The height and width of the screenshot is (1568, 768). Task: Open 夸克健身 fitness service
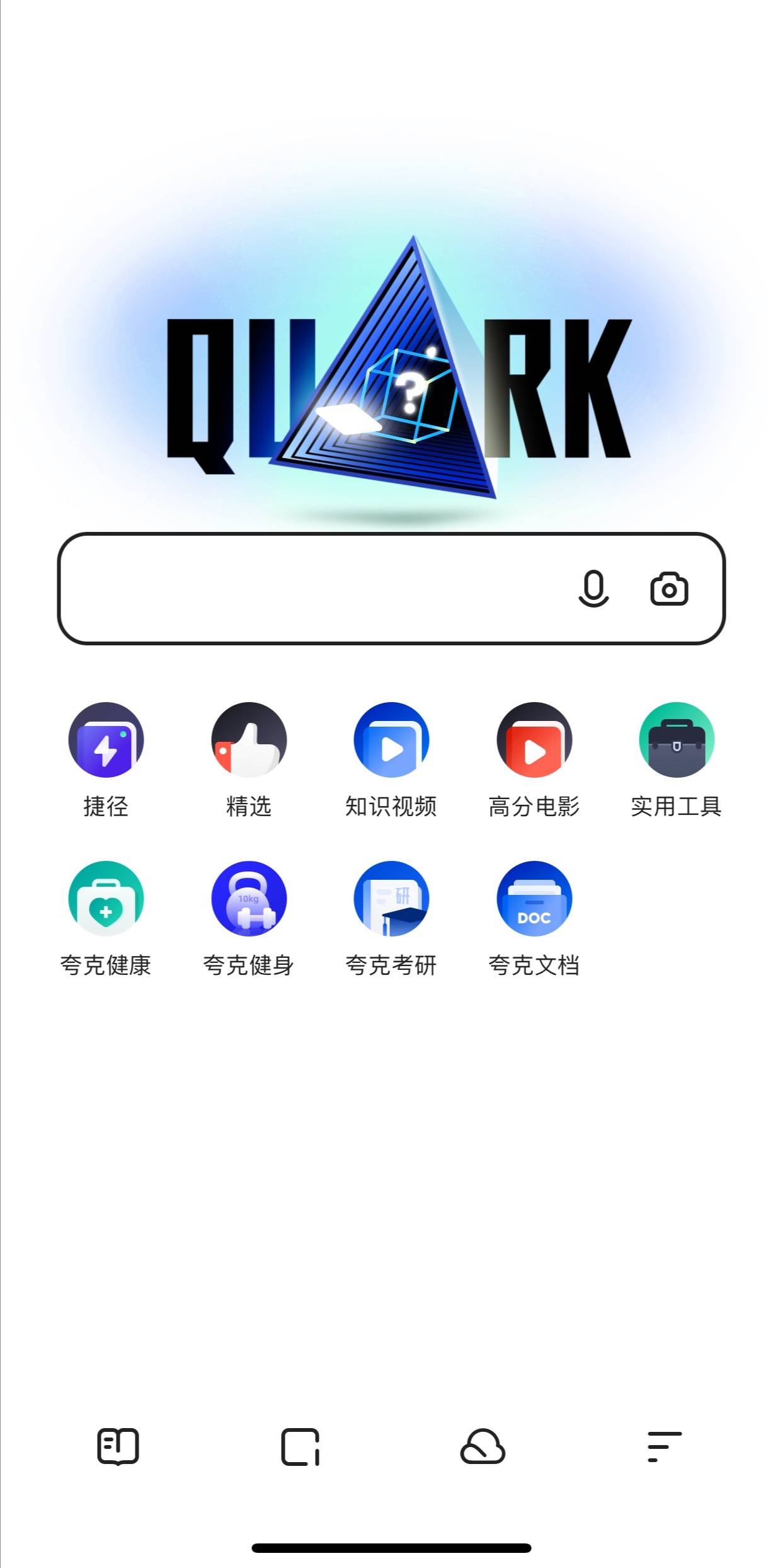click(248, 900)
